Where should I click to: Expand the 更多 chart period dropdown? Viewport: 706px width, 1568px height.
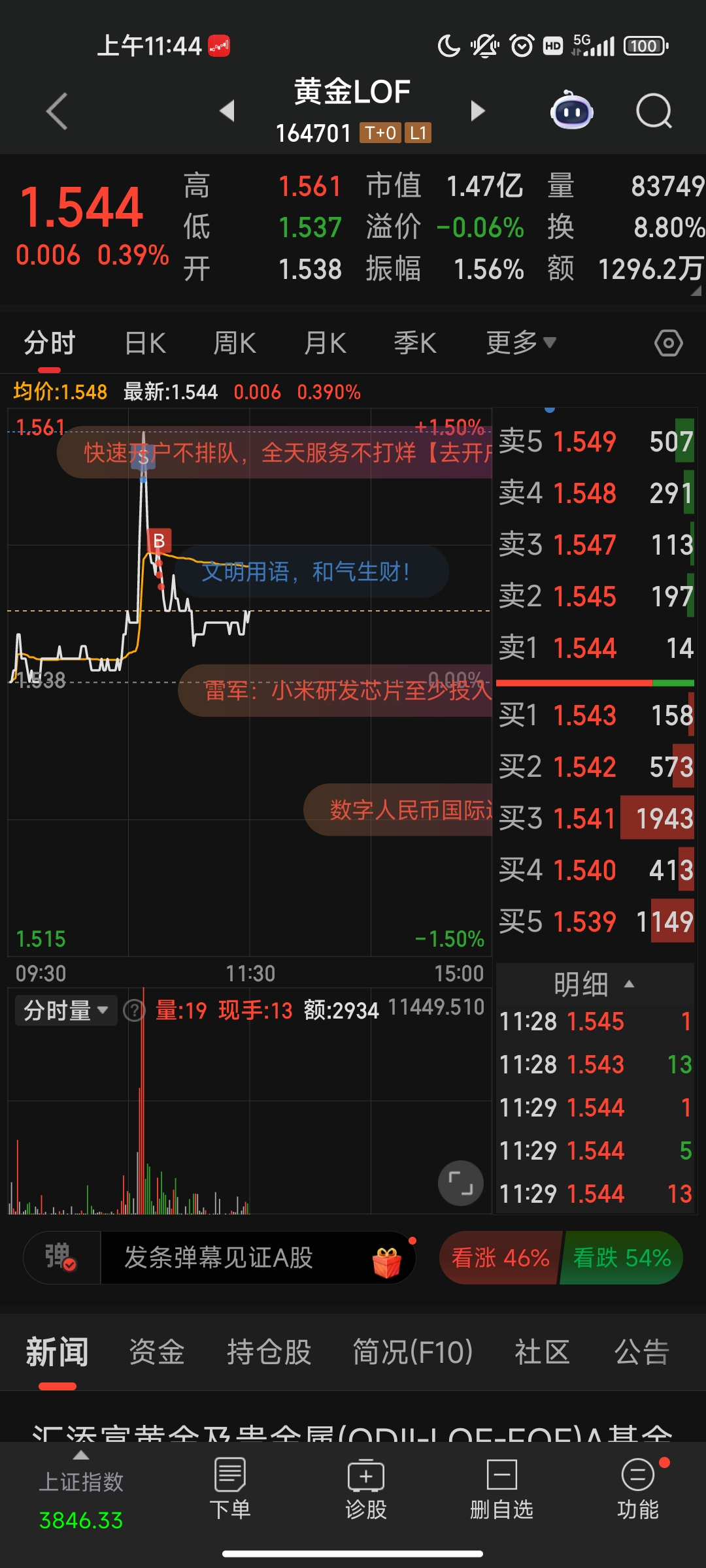[x=520, y=343]
